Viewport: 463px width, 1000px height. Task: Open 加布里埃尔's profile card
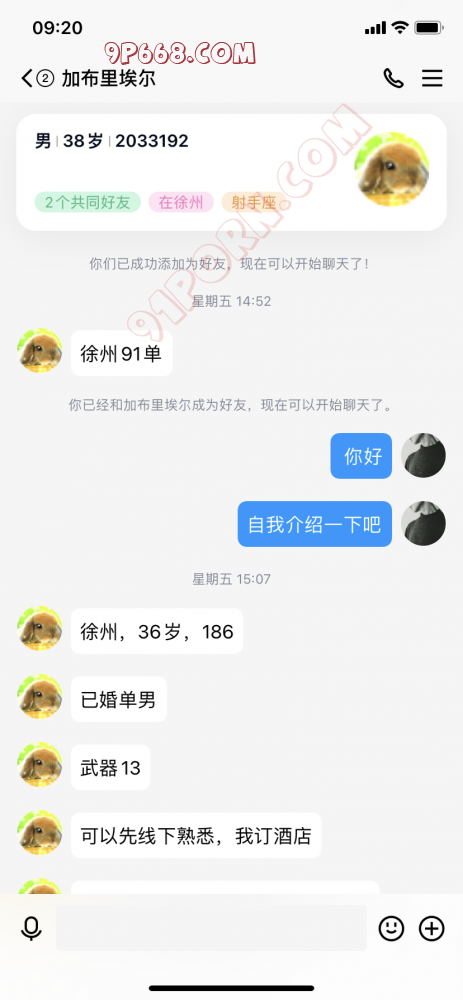[x=231, y=172]
